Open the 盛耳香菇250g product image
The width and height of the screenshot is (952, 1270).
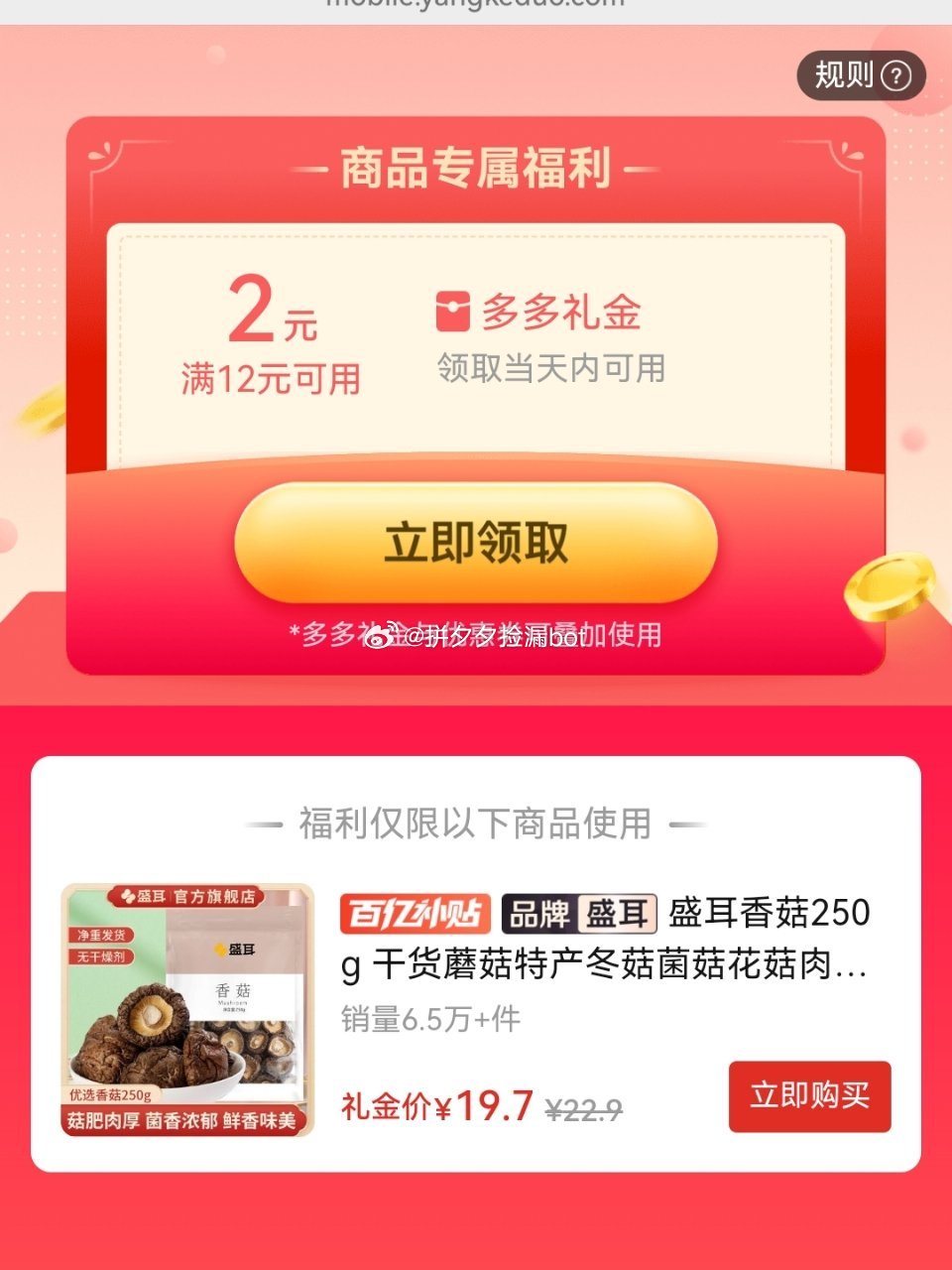click(x=188, y=1010)
